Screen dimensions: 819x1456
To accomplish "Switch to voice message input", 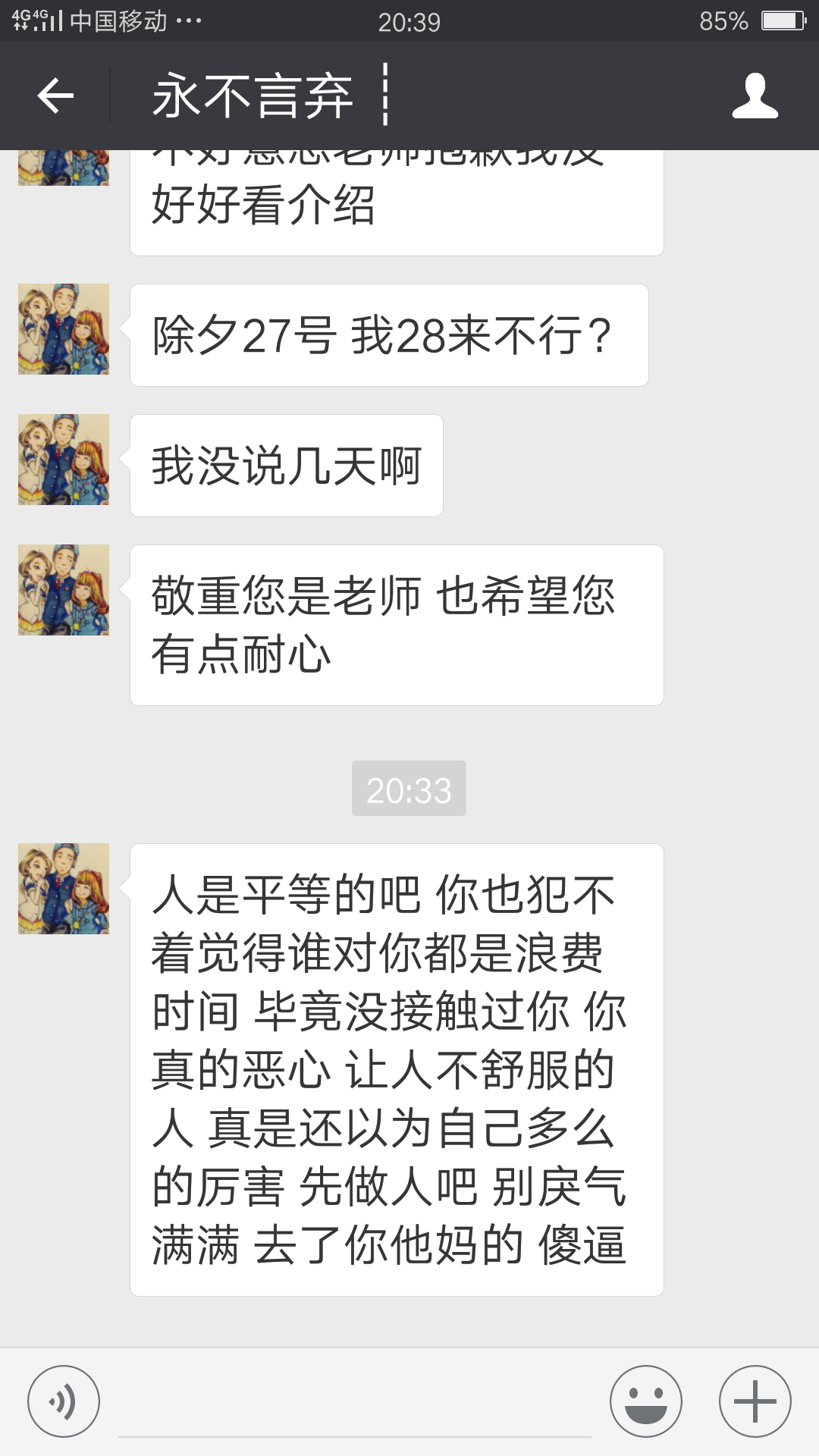I will [64, 1401].
